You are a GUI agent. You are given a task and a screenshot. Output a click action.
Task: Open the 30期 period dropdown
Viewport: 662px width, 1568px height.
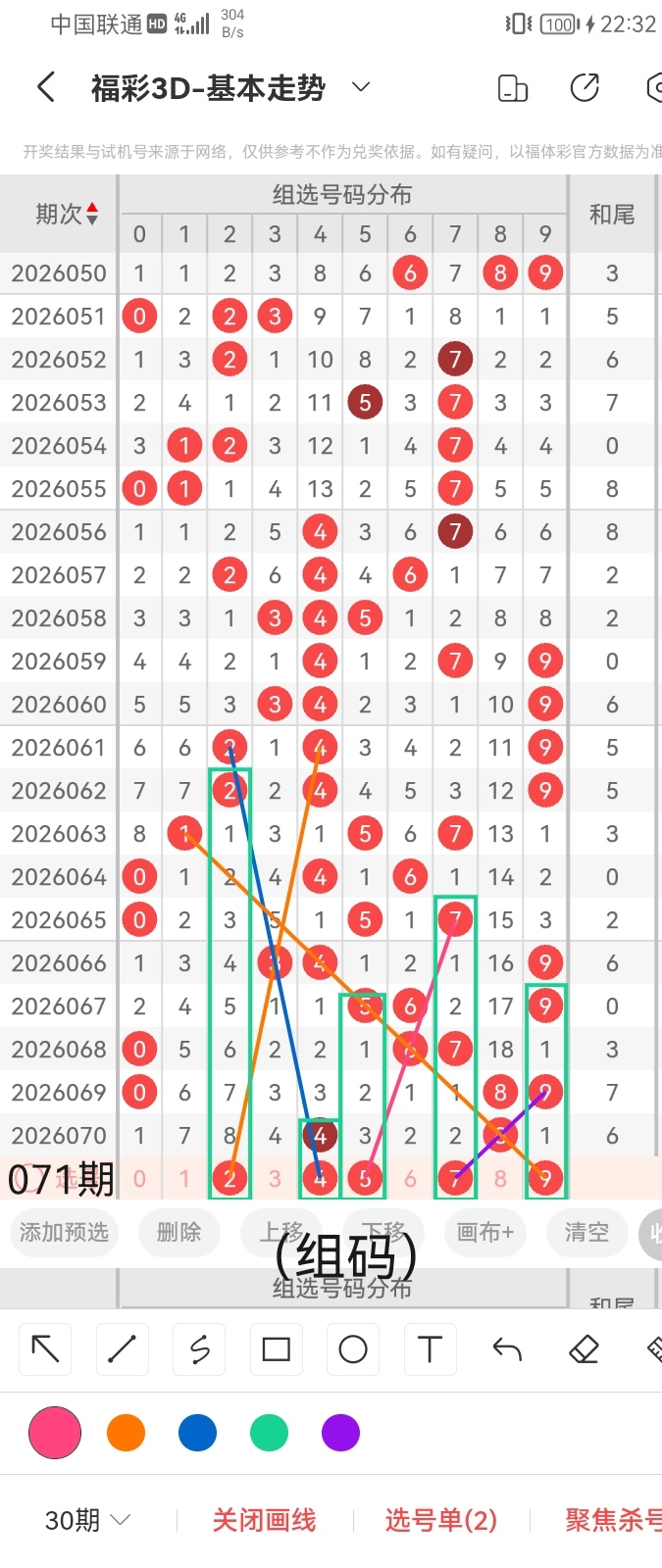click(87, 1520)
